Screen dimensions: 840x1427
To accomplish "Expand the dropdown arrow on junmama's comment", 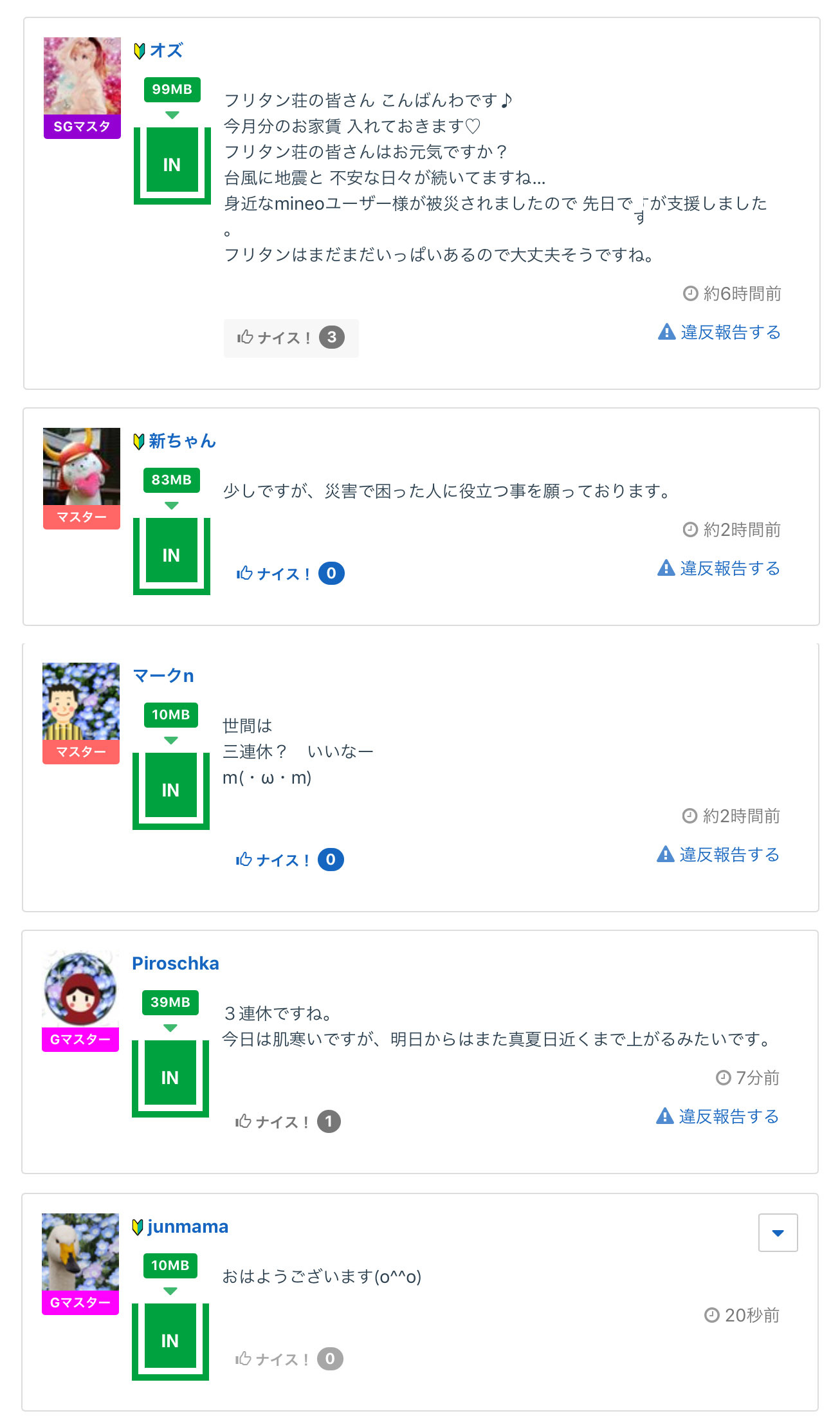I will [x=778, y=1233].
